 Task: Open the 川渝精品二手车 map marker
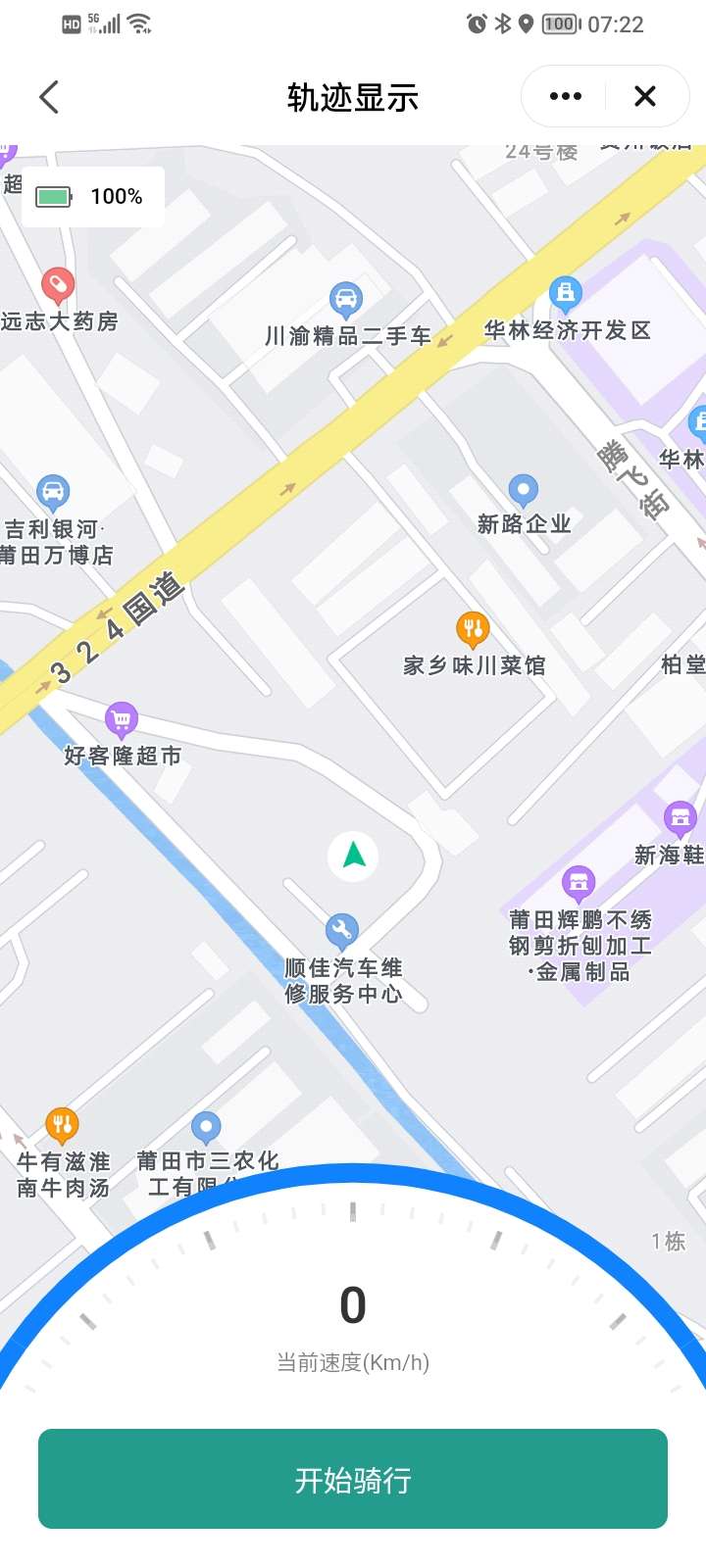pos(345,298)
